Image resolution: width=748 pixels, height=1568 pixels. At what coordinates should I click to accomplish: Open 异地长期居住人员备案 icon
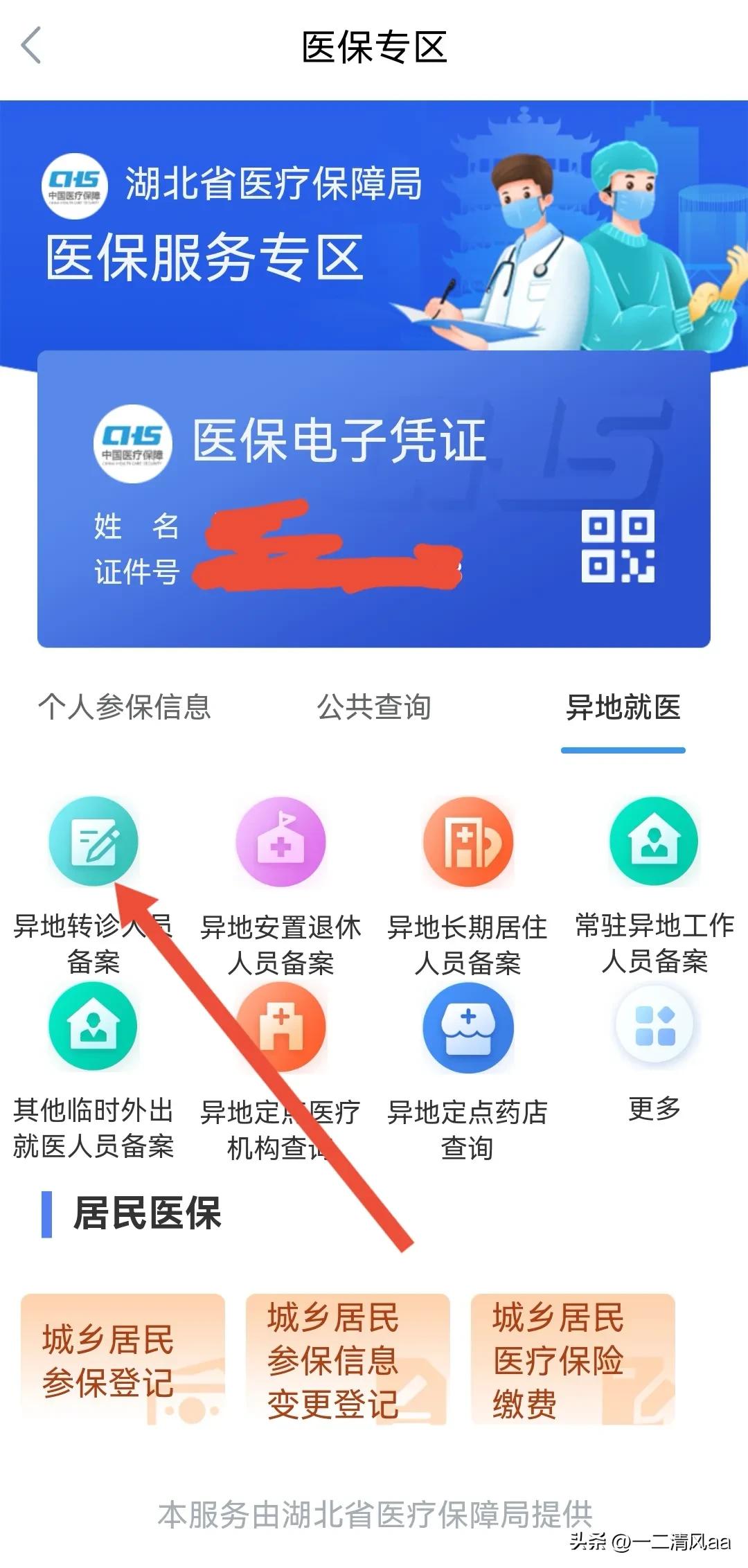click(467, 841)
